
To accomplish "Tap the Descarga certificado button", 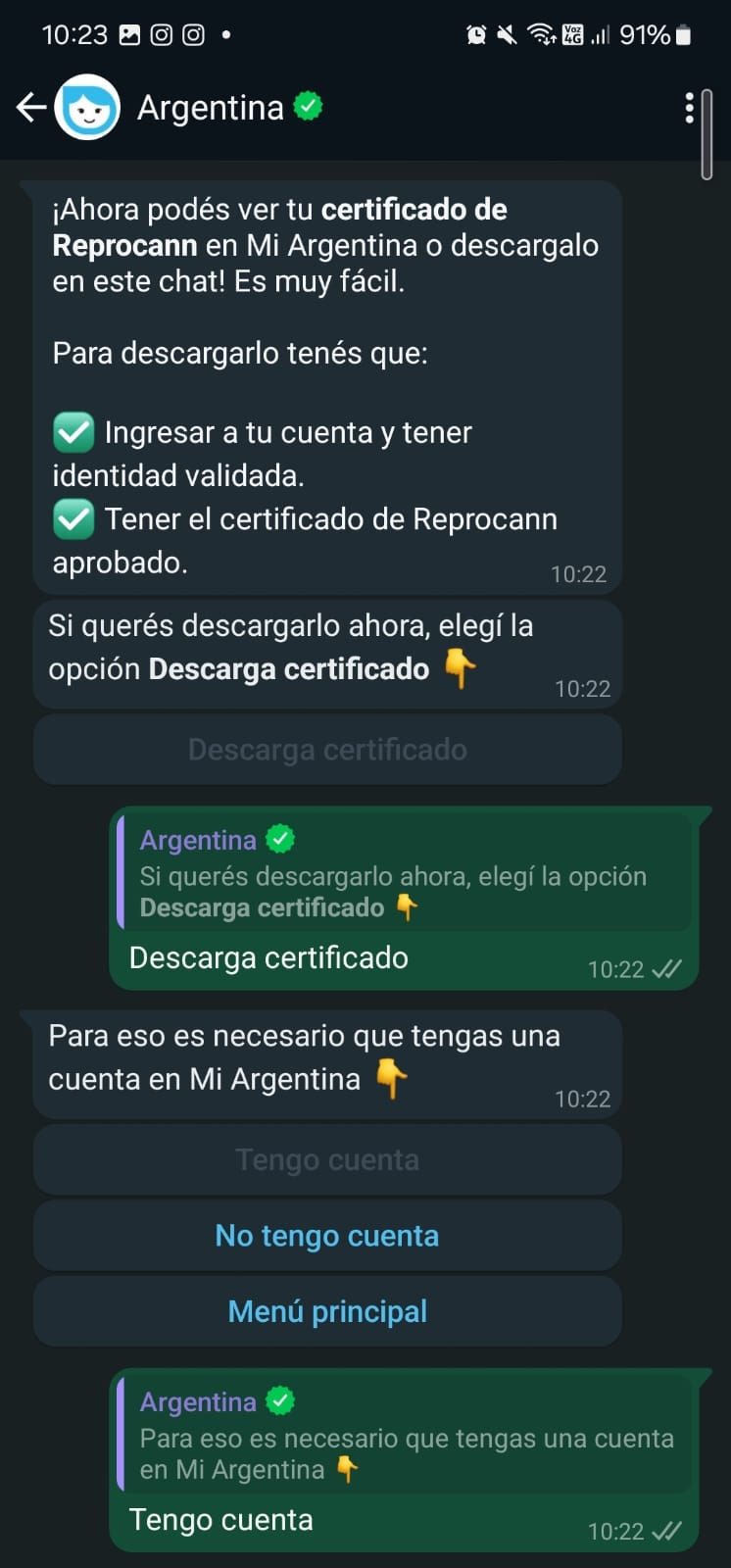I will 327,750.
